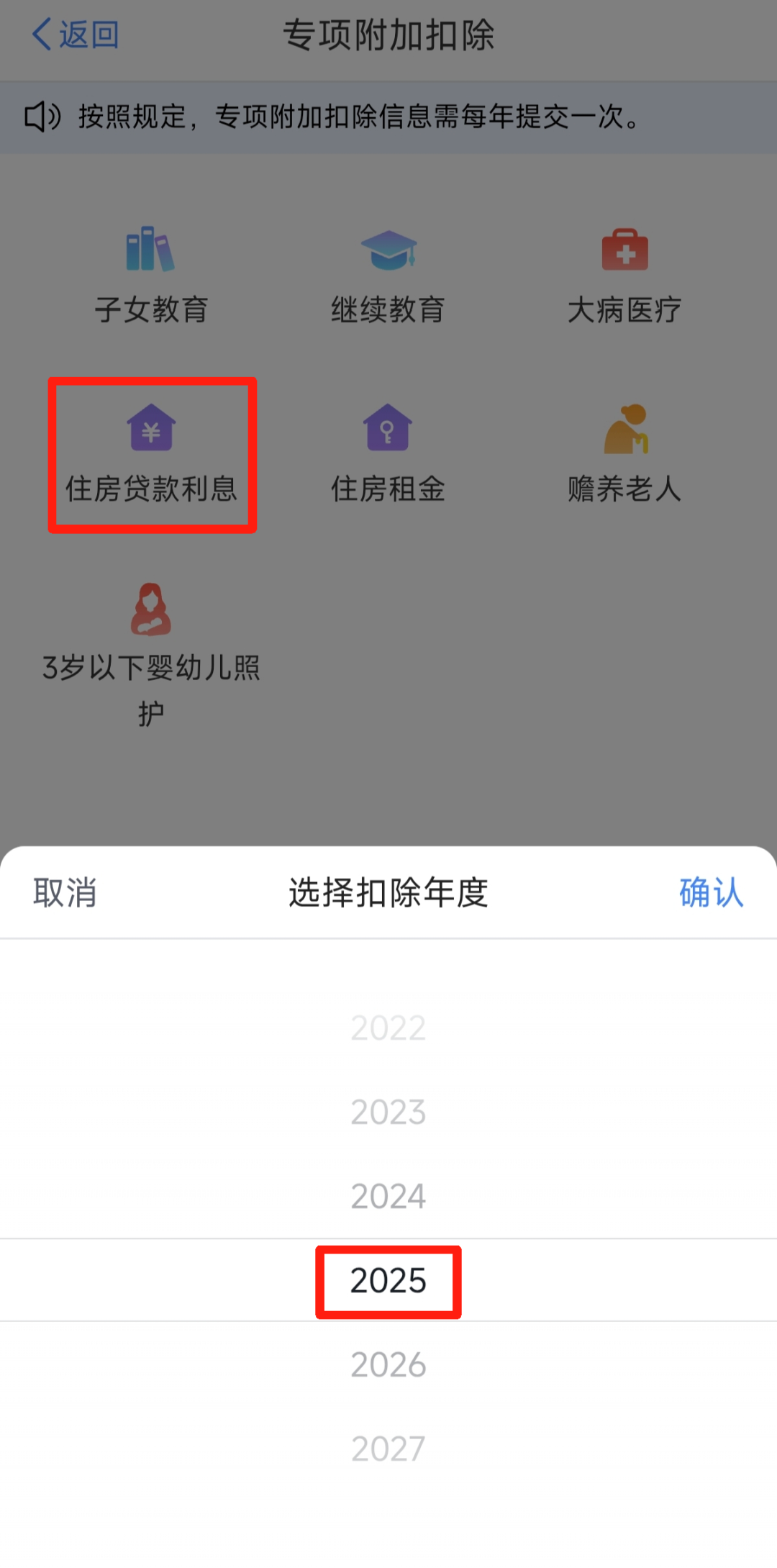
Task: Select 2027 in the year picker
Action: click(x=388, y=1449)
